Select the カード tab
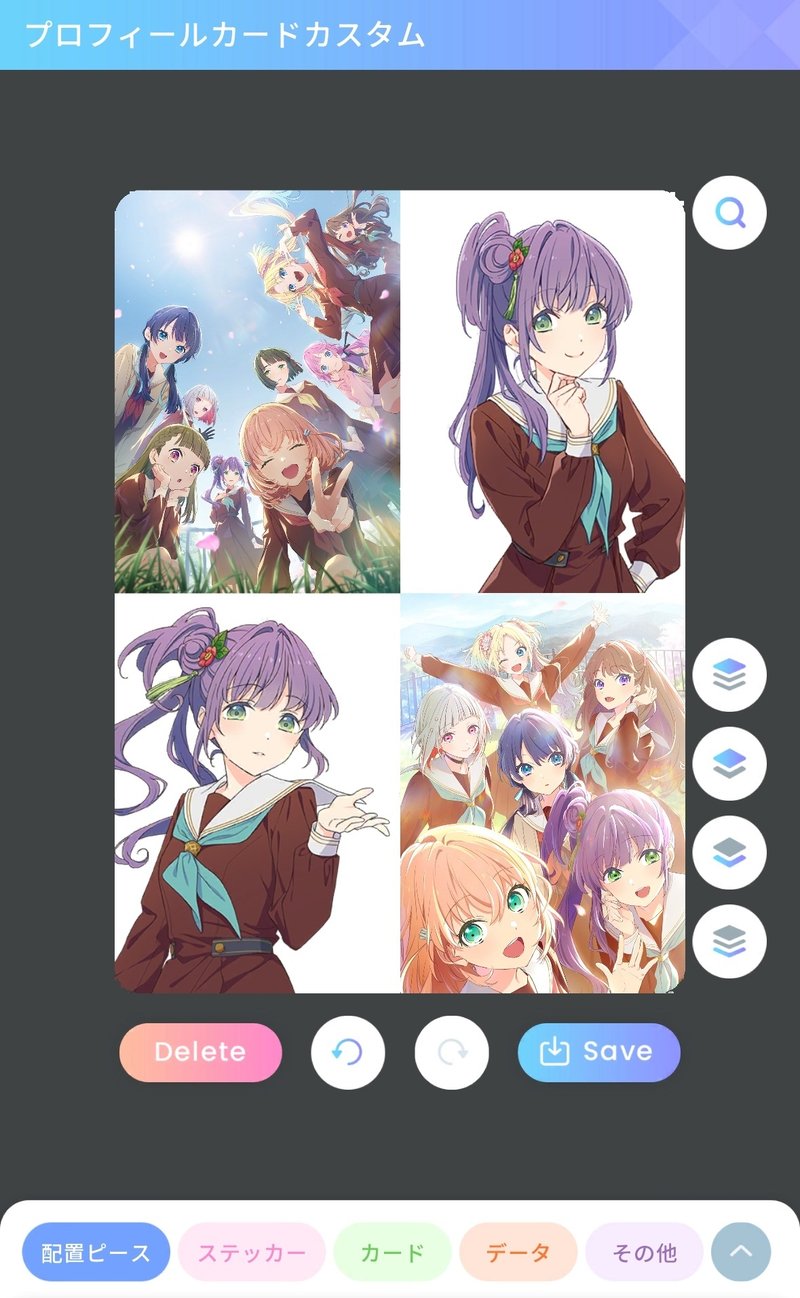 393,1252
